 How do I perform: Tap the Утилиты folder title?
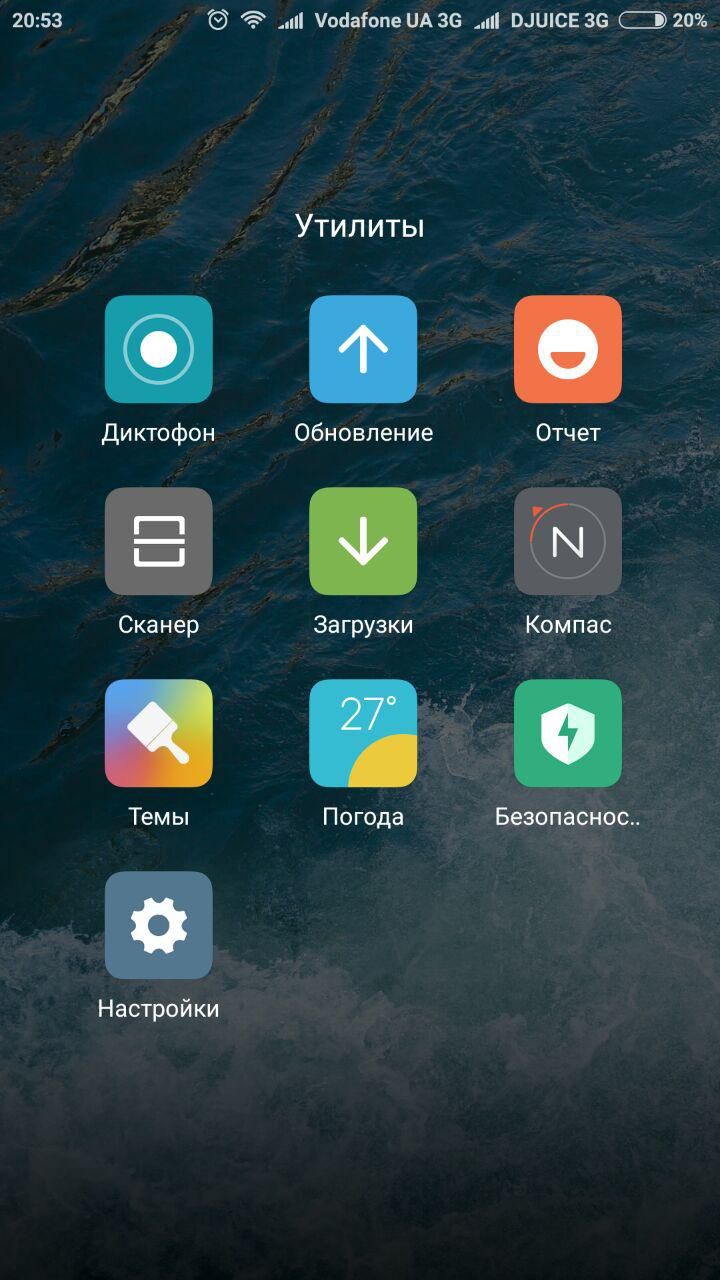point(360,226)
